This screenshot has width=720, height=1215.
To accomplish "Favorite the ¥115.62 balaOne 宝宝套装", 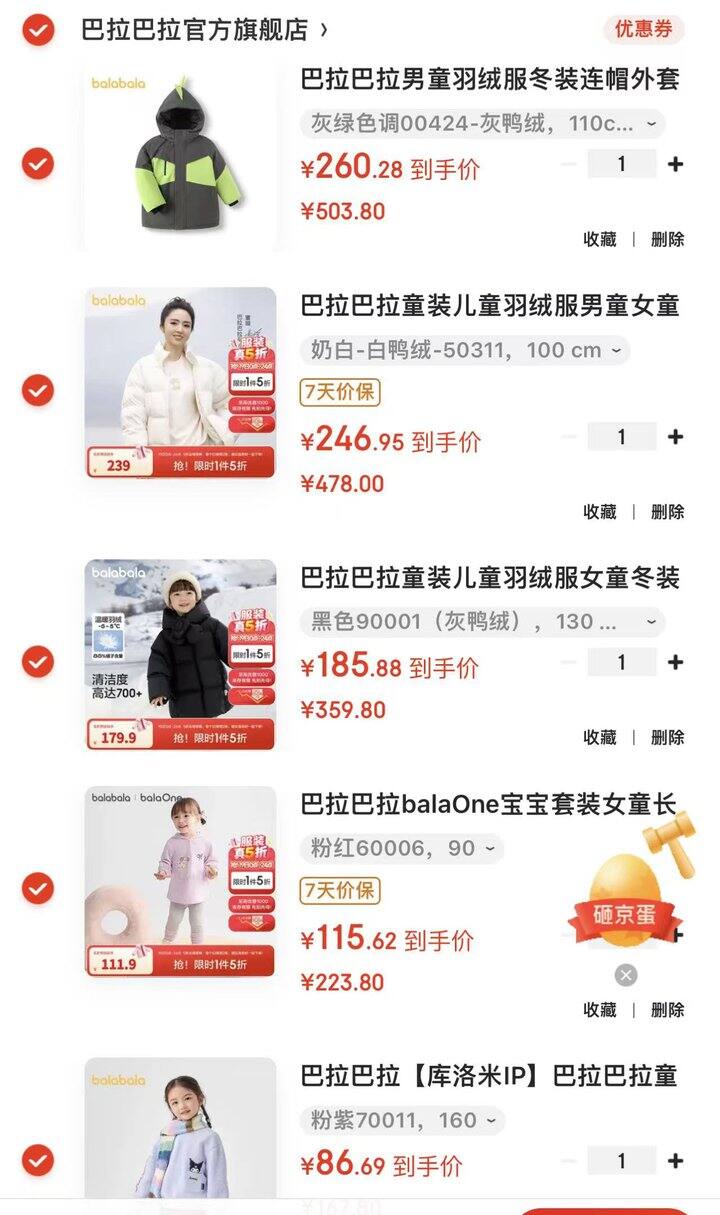I will click(x=600, y=1010).
